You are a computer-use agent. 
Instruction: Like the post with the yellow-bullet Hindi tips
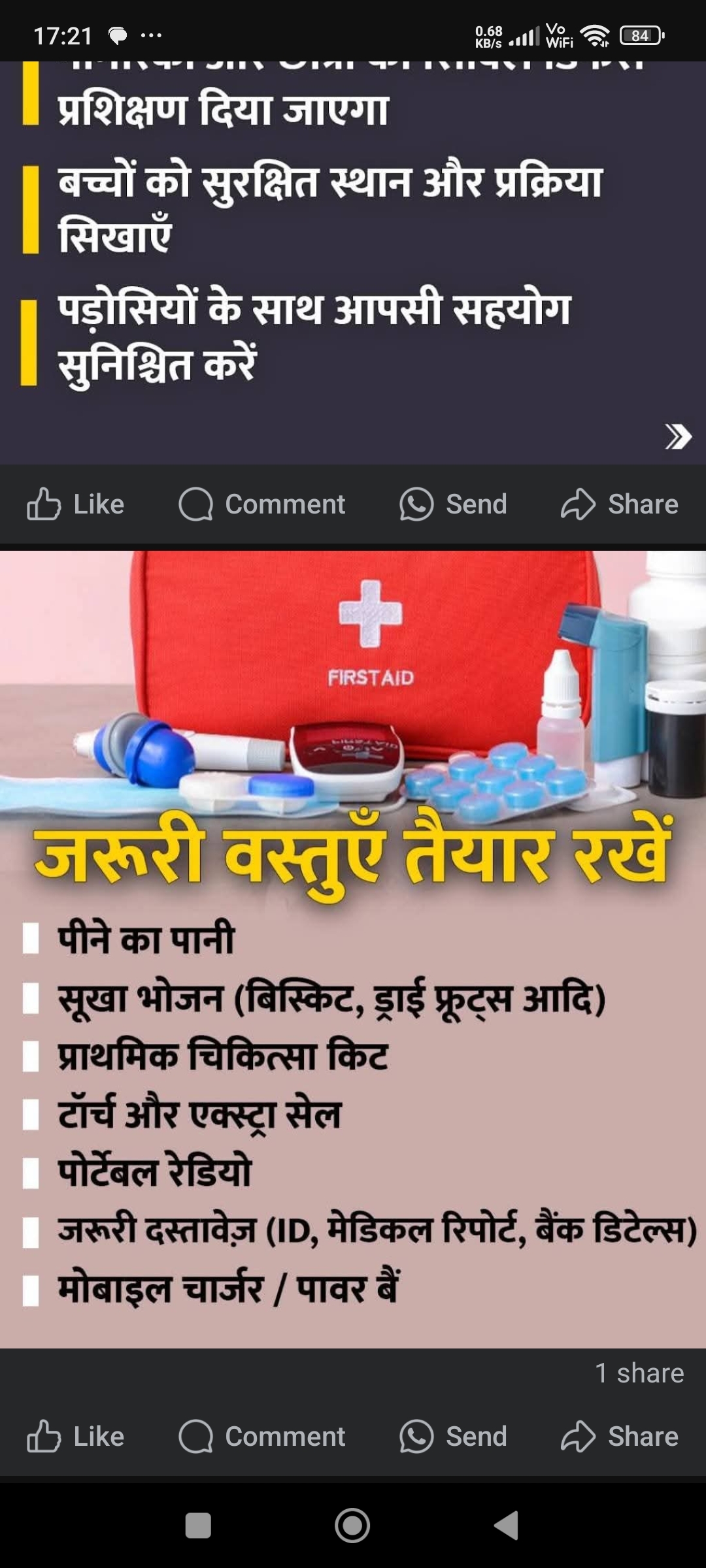pos(75,504)
